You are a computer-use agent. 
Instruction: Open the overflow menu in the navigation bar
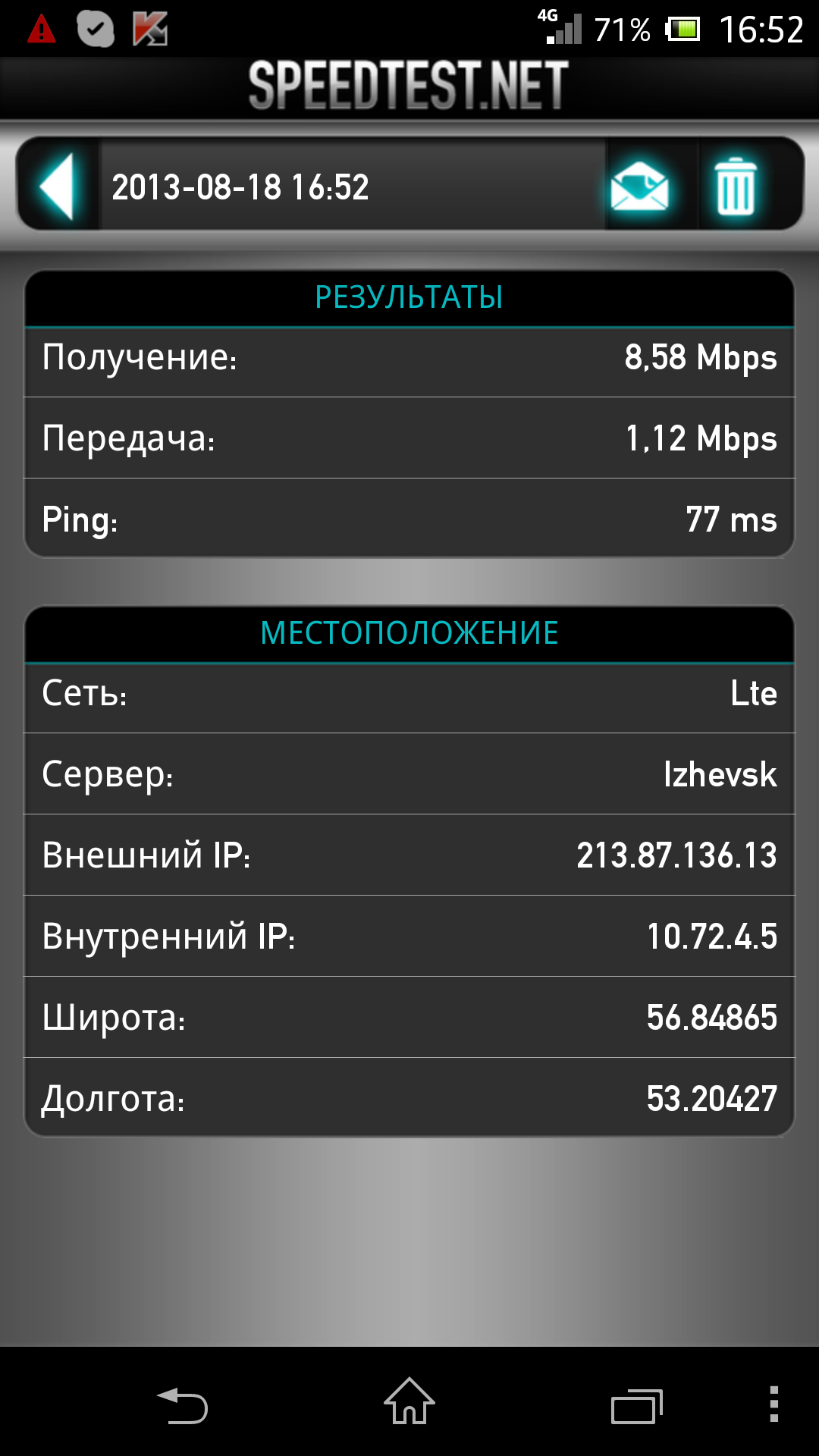[773, 1404]
